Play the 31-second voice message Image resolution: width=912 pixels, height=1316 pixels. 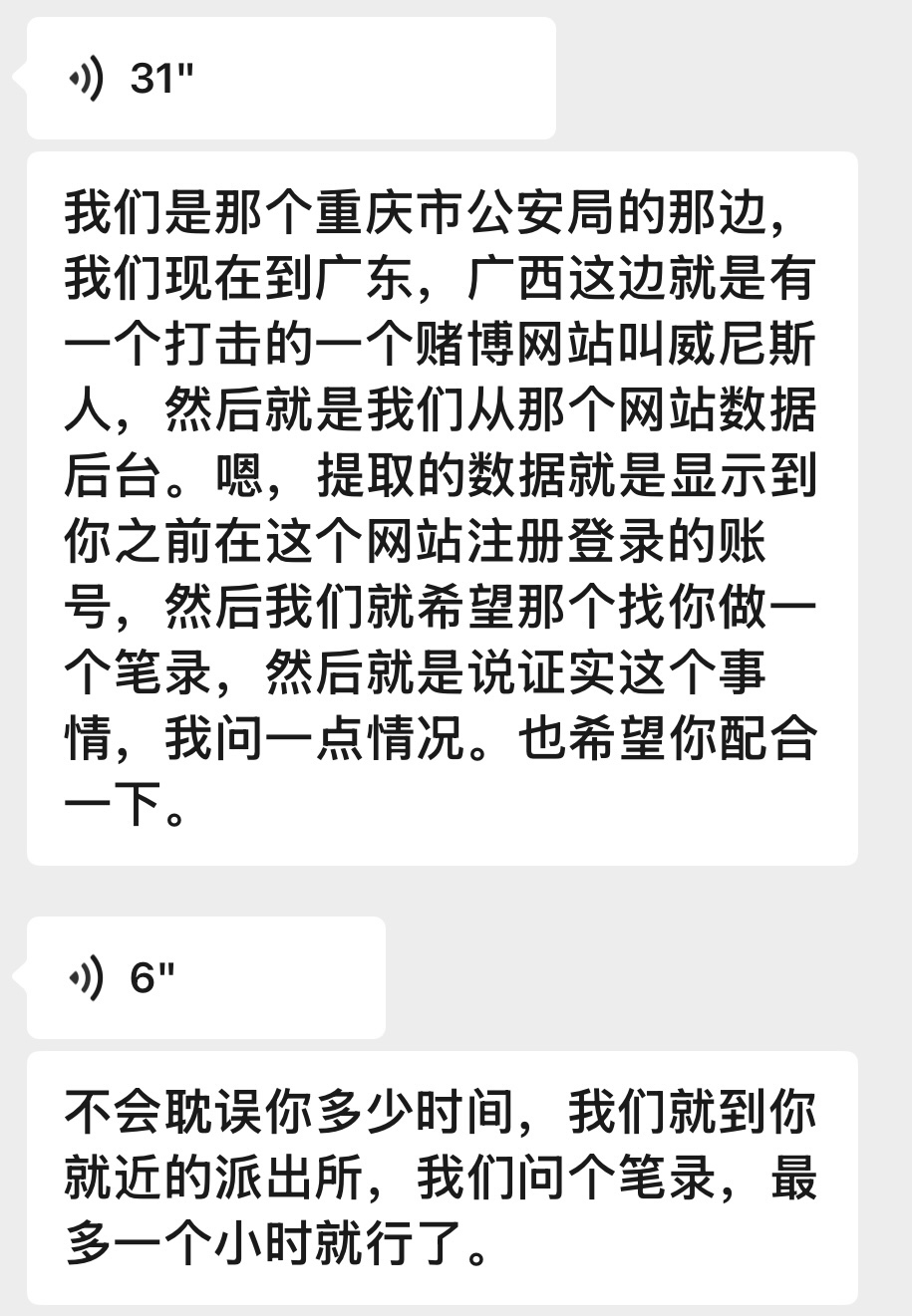(x=289, y=78)
